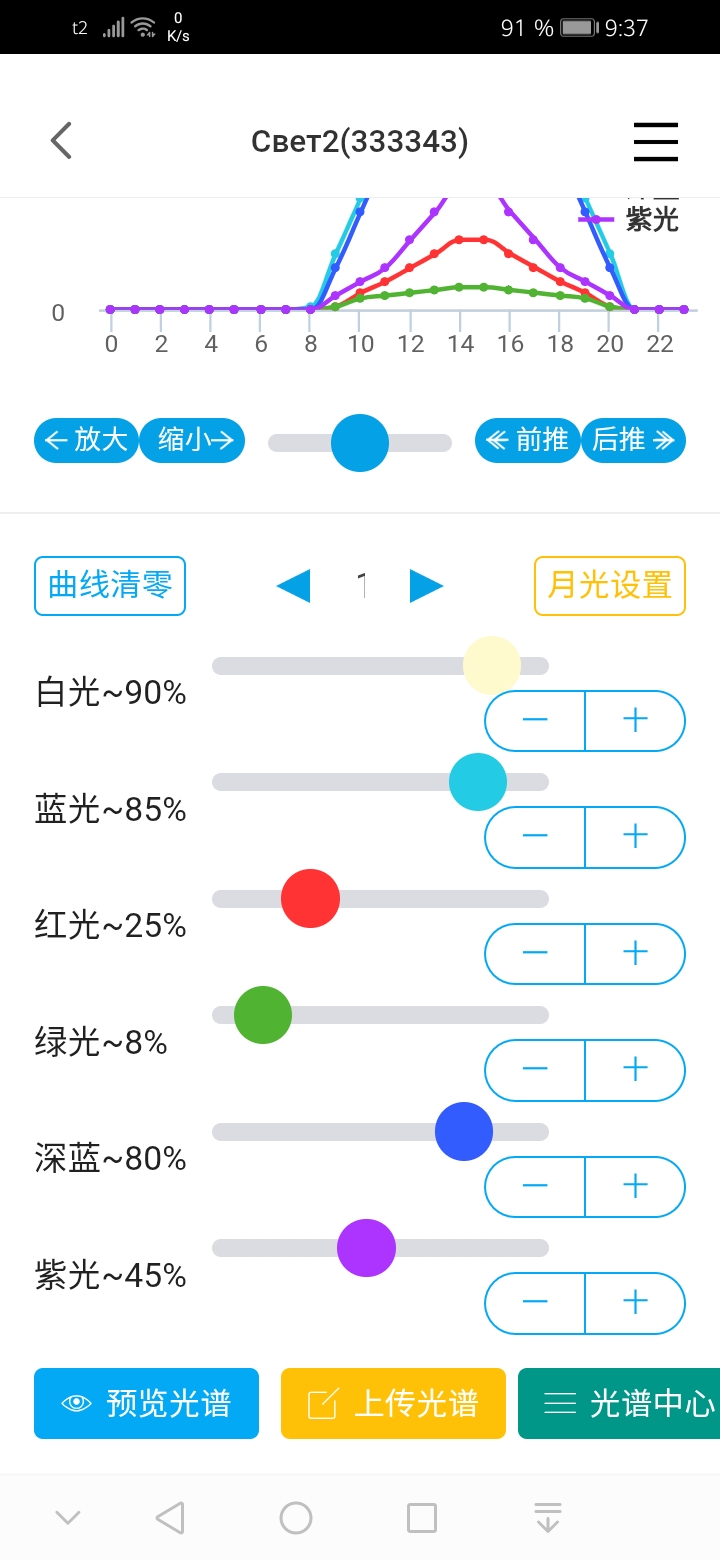
Task: Tap the 缩小 zoom-out button
Action: pyautogui.click(x=193, y=440)
